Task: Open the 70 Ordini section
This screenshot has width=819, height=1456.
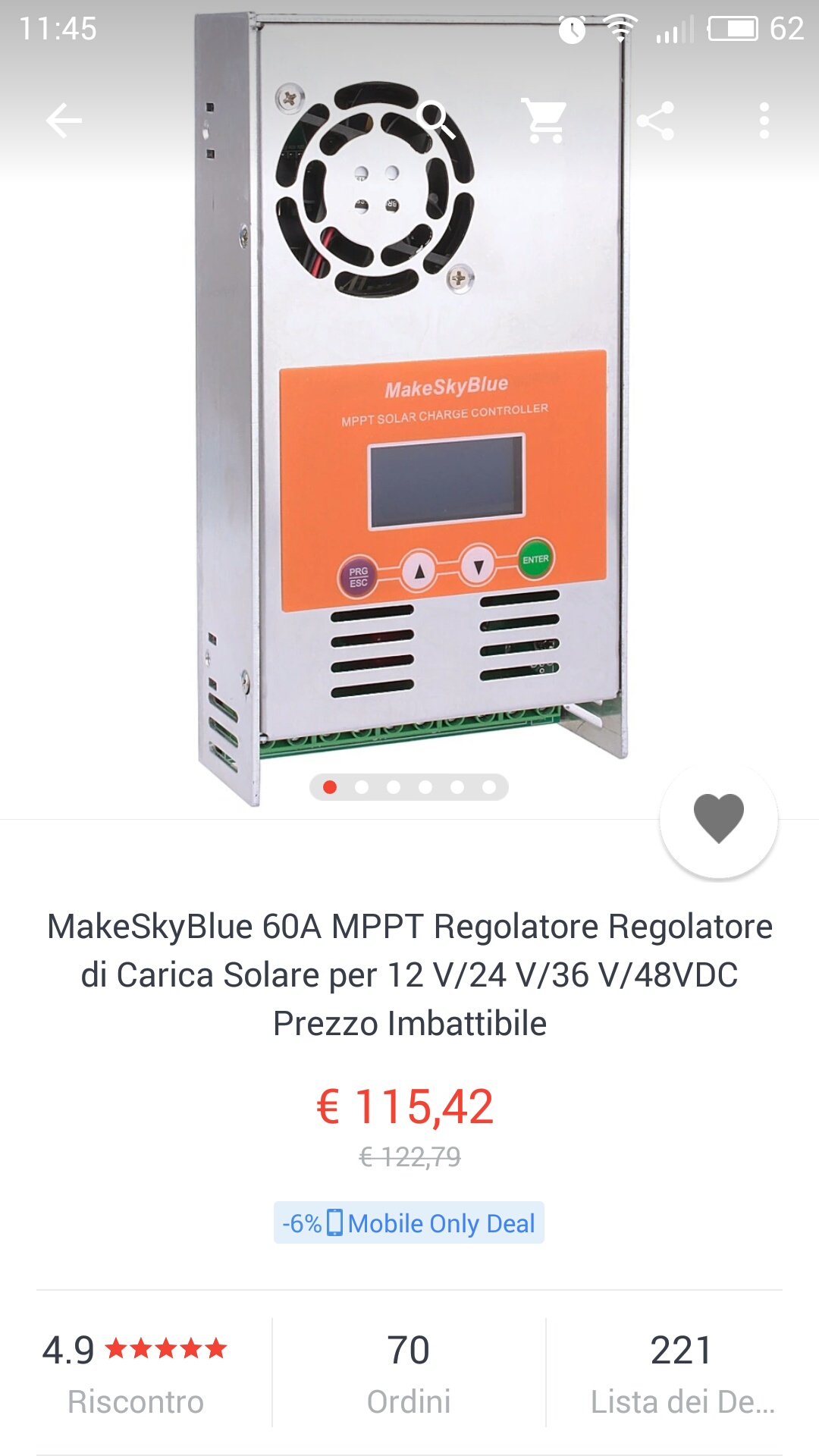Action: (409, 1373)
